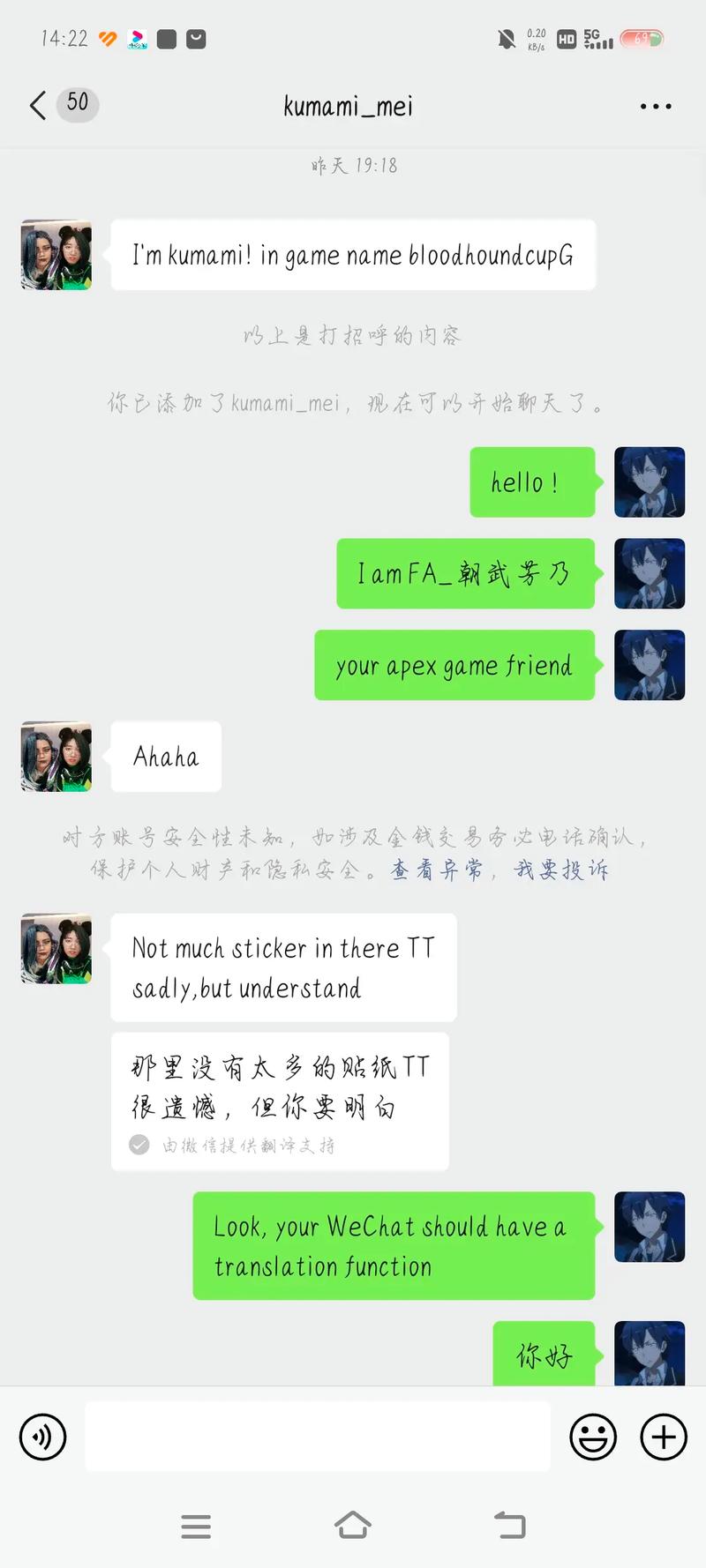Tap the system back navigation button
This screenshot has width=706, height=1568.
509,1526
